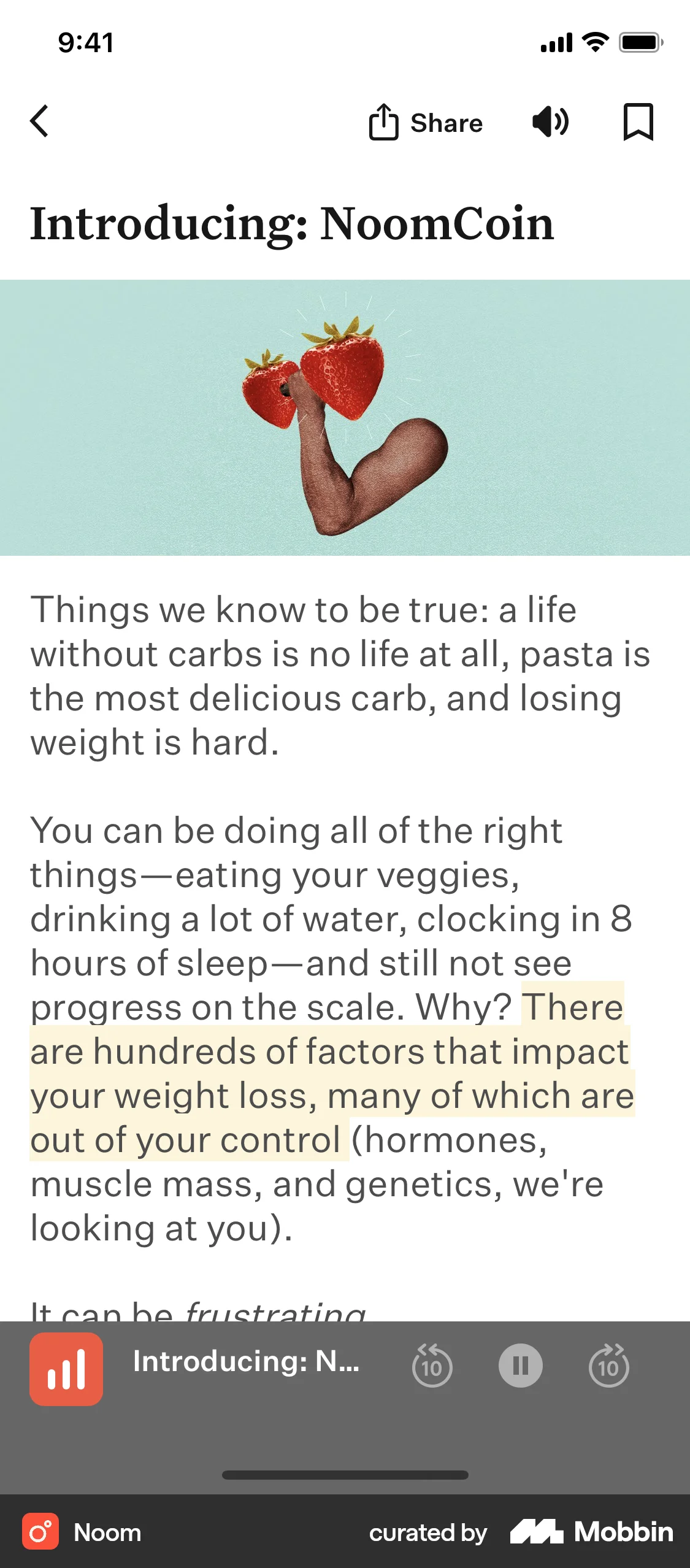The height and width of the screenshot is (1568, 690).
Task: Bookmark this article
Action: tap(638, 121)
